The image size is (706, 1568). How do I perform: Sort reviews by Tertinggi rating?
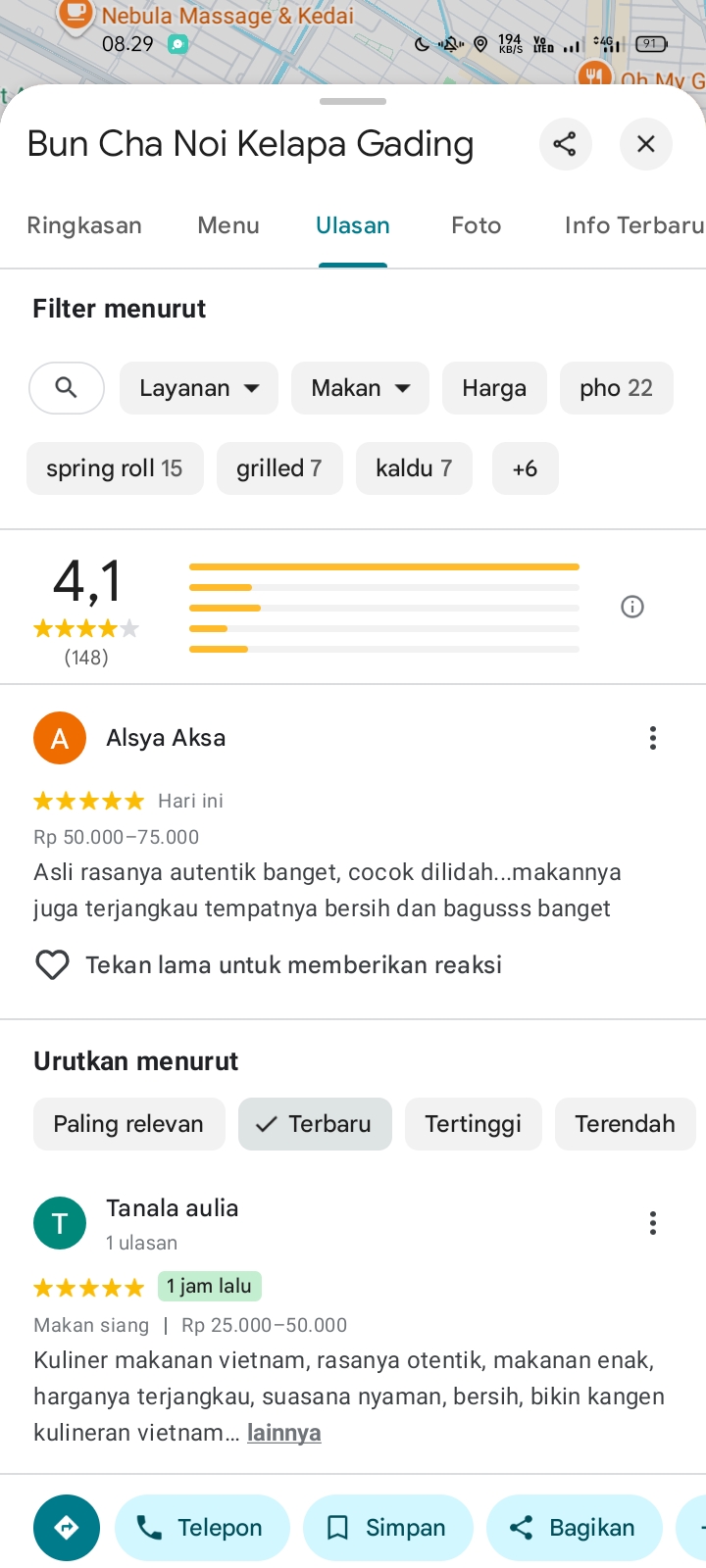(473, 1124)
